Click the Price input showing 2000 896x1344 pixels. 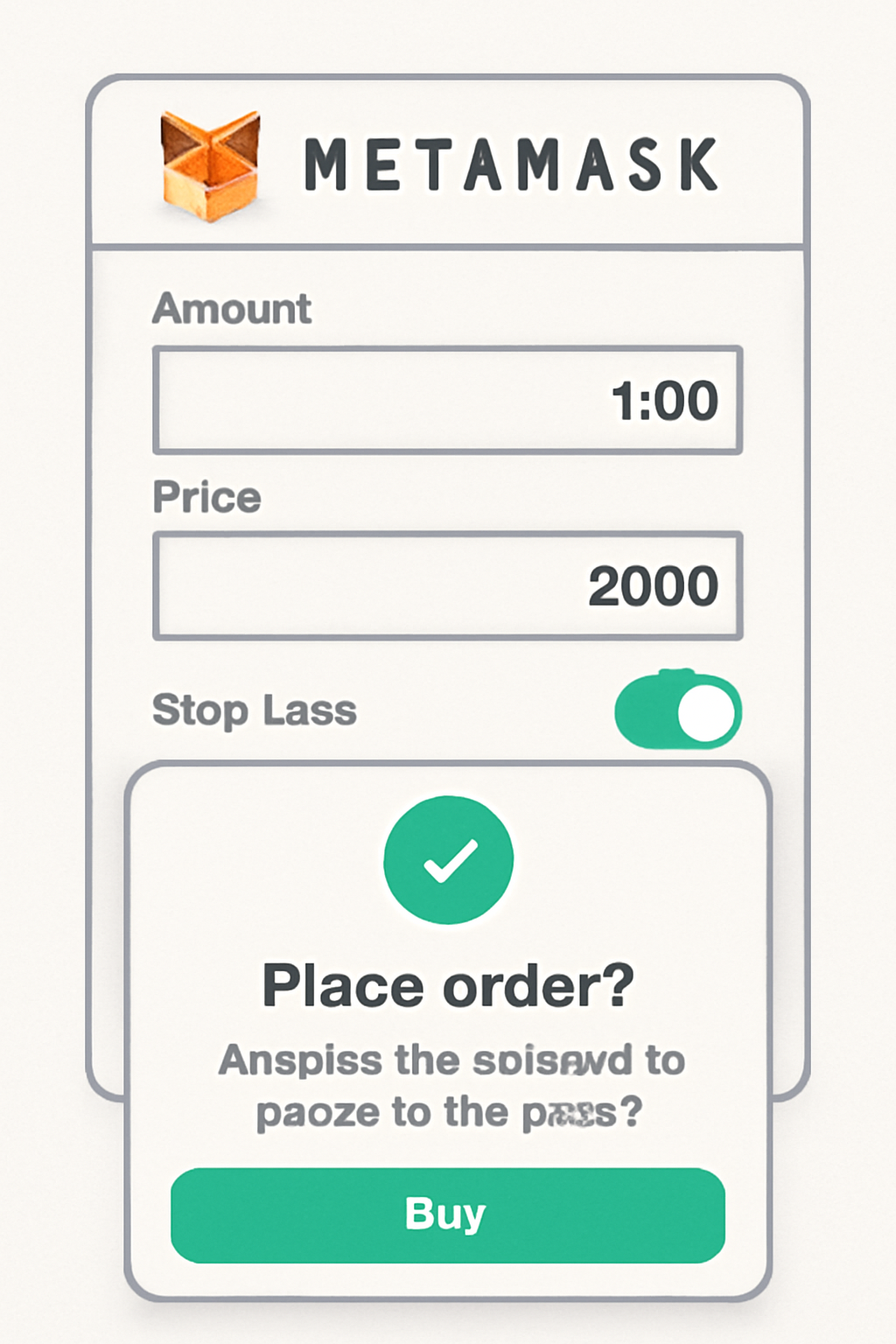[448, 584]
